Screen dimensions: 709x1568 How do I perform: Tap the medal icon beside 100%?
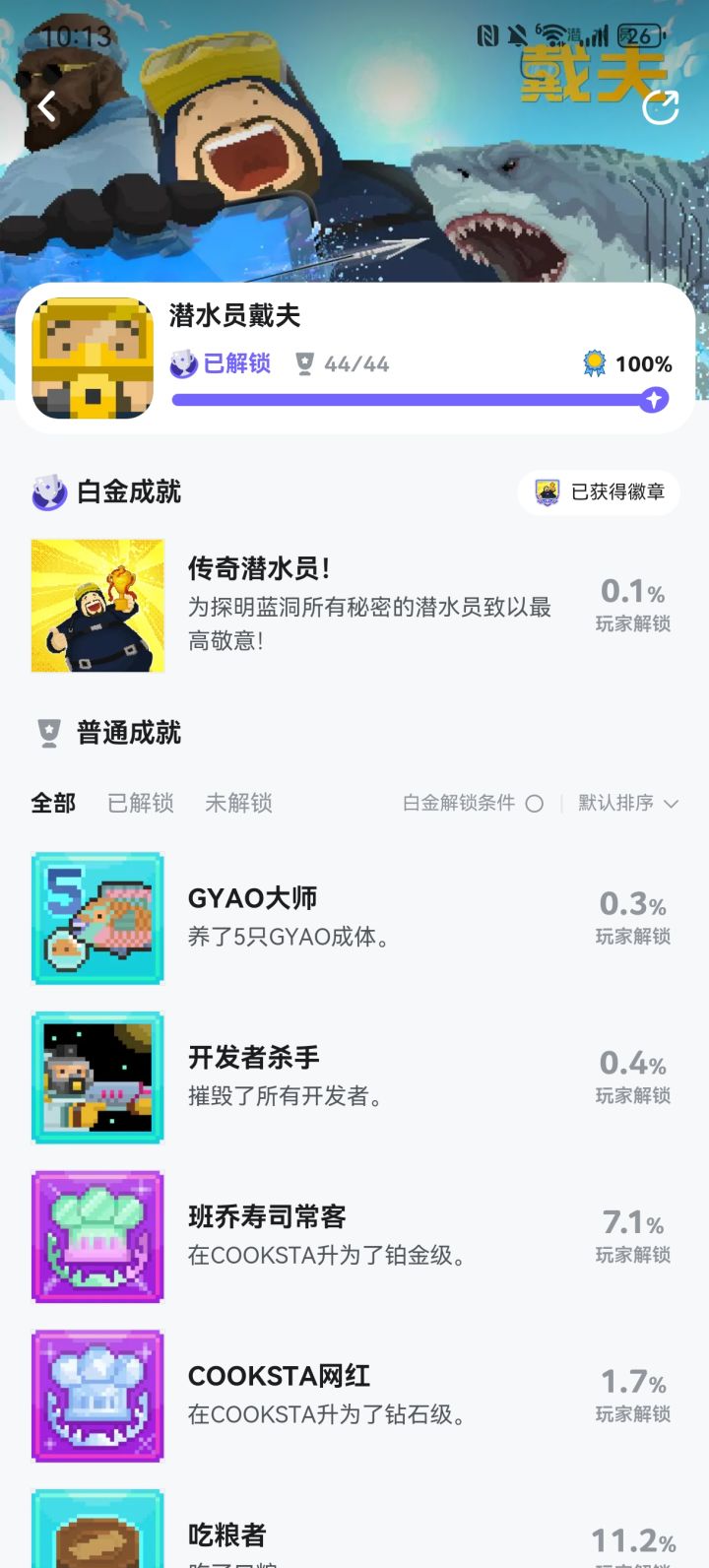click(x=592, y=363)
